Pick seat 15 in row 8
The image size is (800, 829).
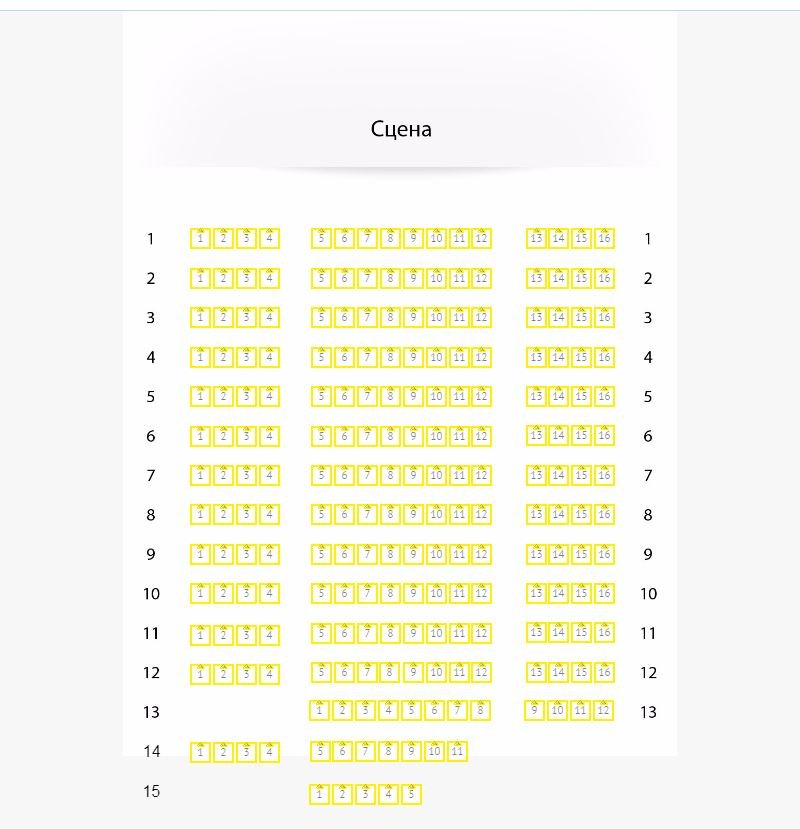point(581,515)
